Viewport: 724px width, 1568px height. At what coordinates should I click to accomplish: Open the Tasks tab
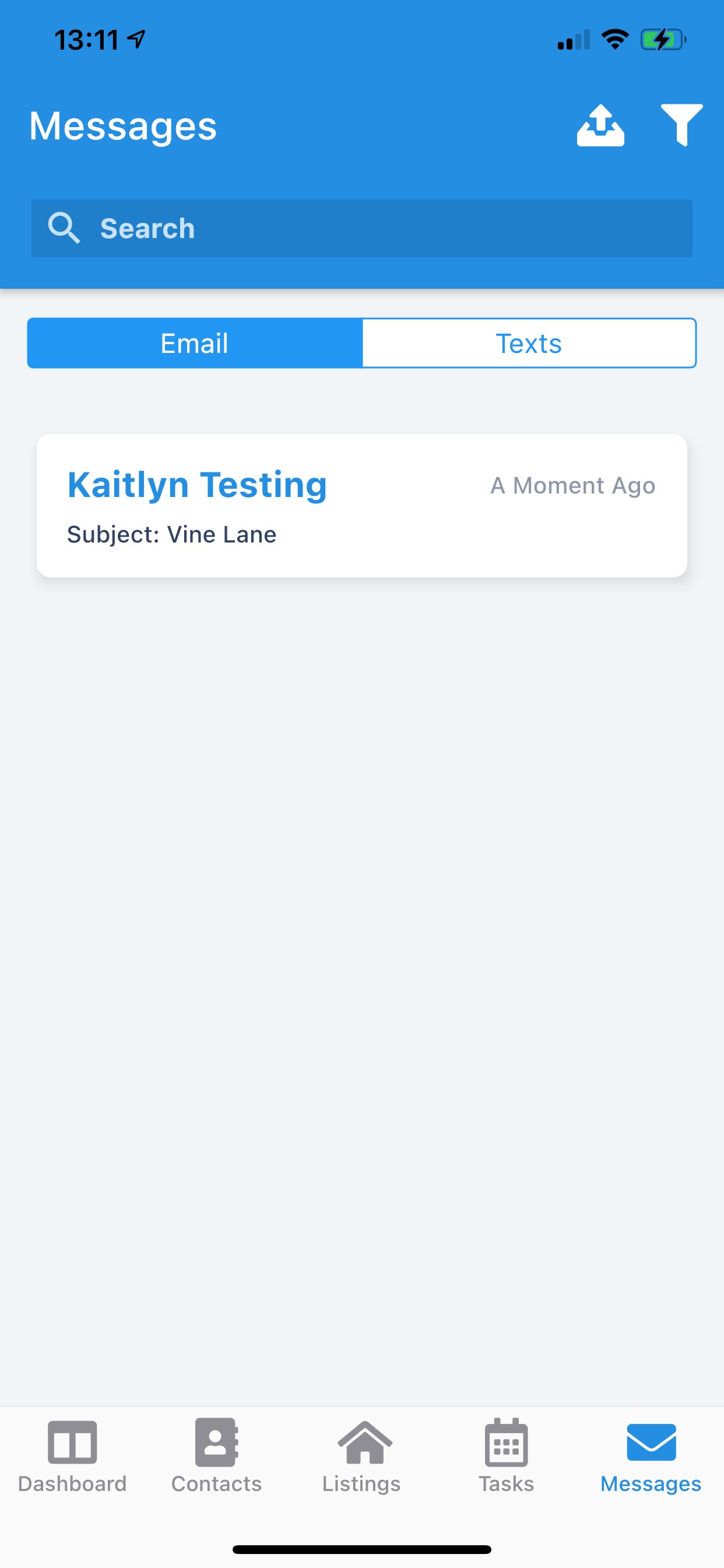(x=506, y=1457)
